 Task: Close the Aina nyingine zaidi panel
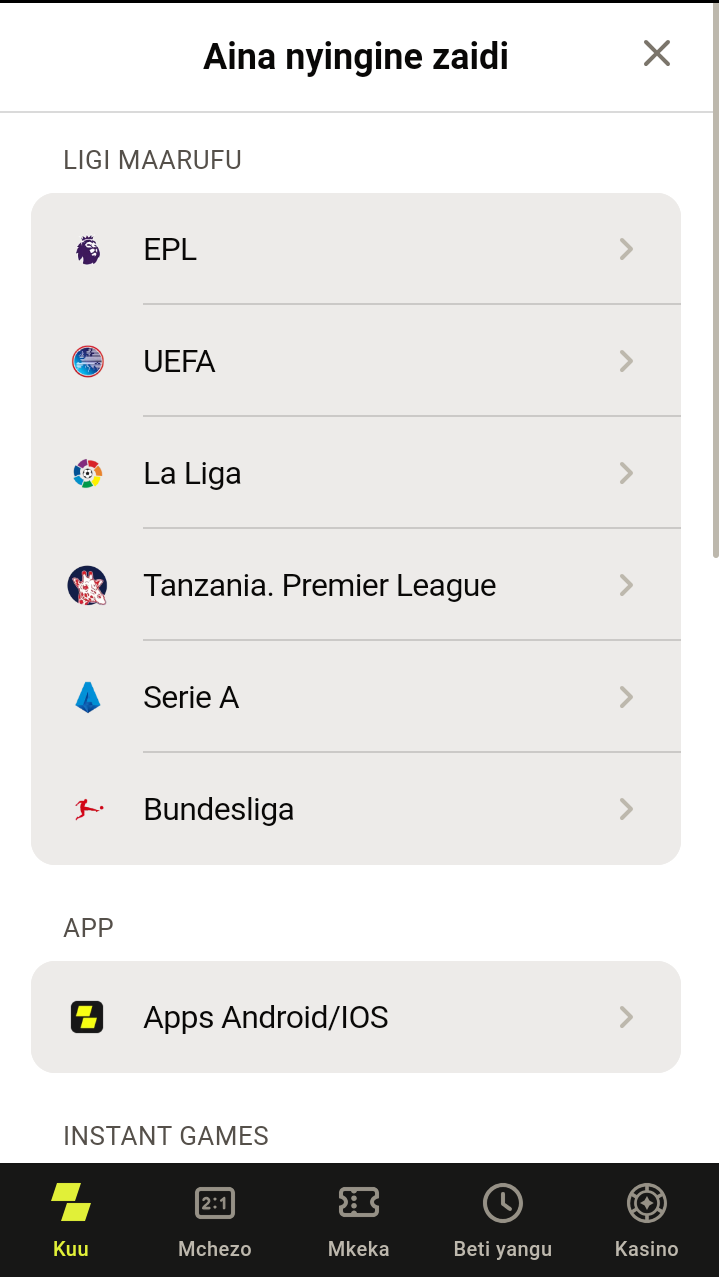tap(656, 53)
